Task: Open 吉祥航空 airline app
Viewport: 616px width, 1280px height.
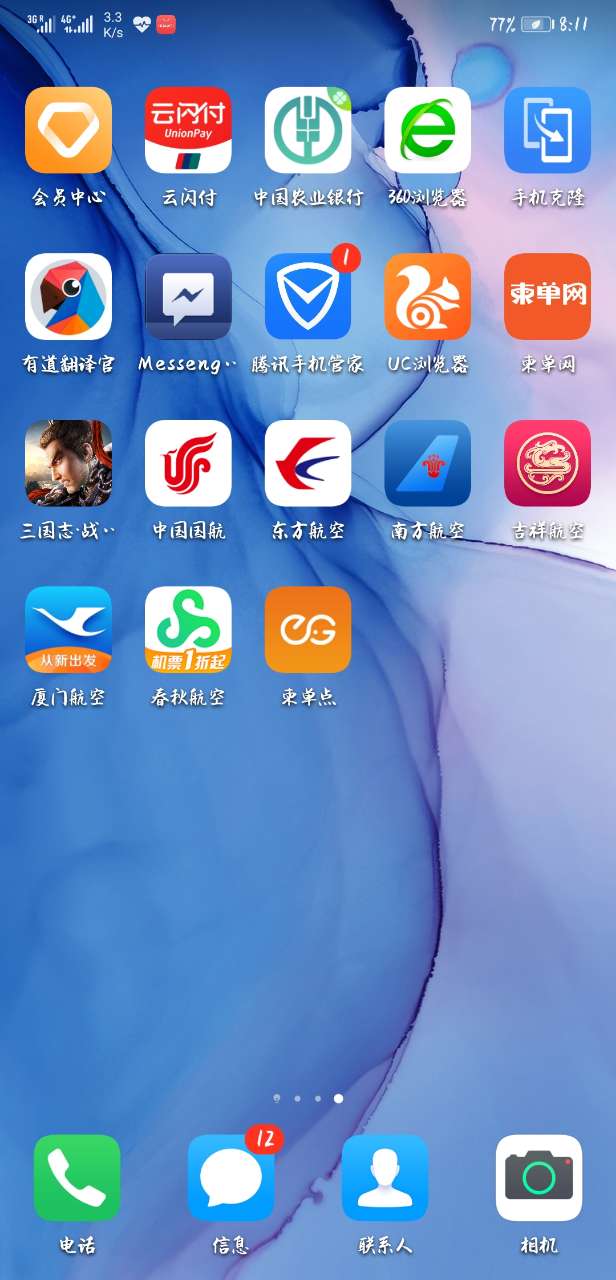Action: [x=548, y=463]
